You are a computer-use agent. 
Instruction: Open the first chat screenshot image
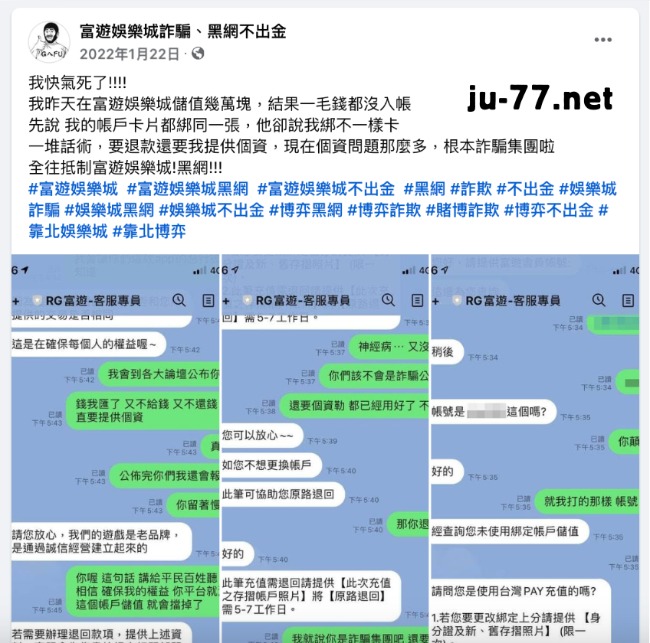pos(114,450)
